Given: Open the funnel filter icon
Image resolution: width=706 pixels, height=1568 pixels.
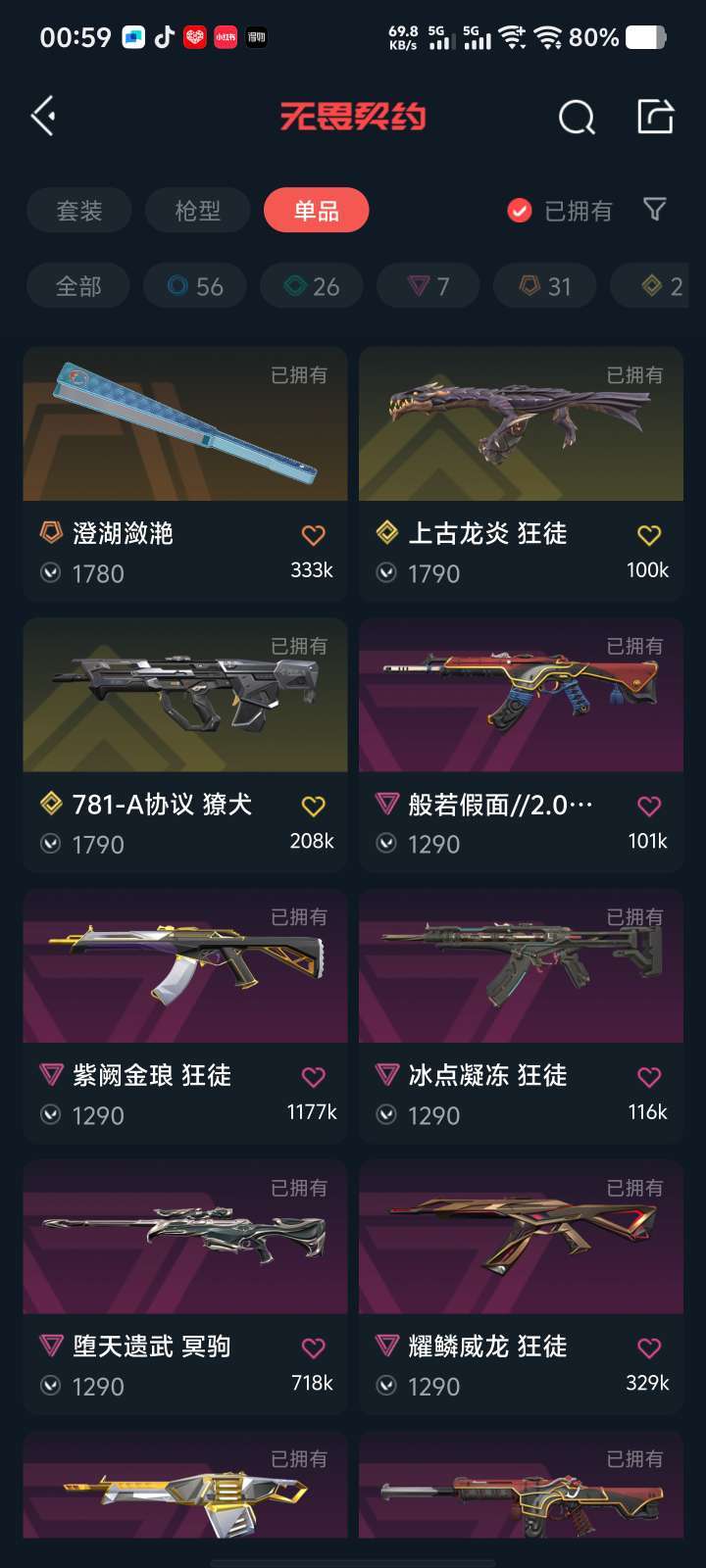Looking at the screenshot, I should [655, 209].
